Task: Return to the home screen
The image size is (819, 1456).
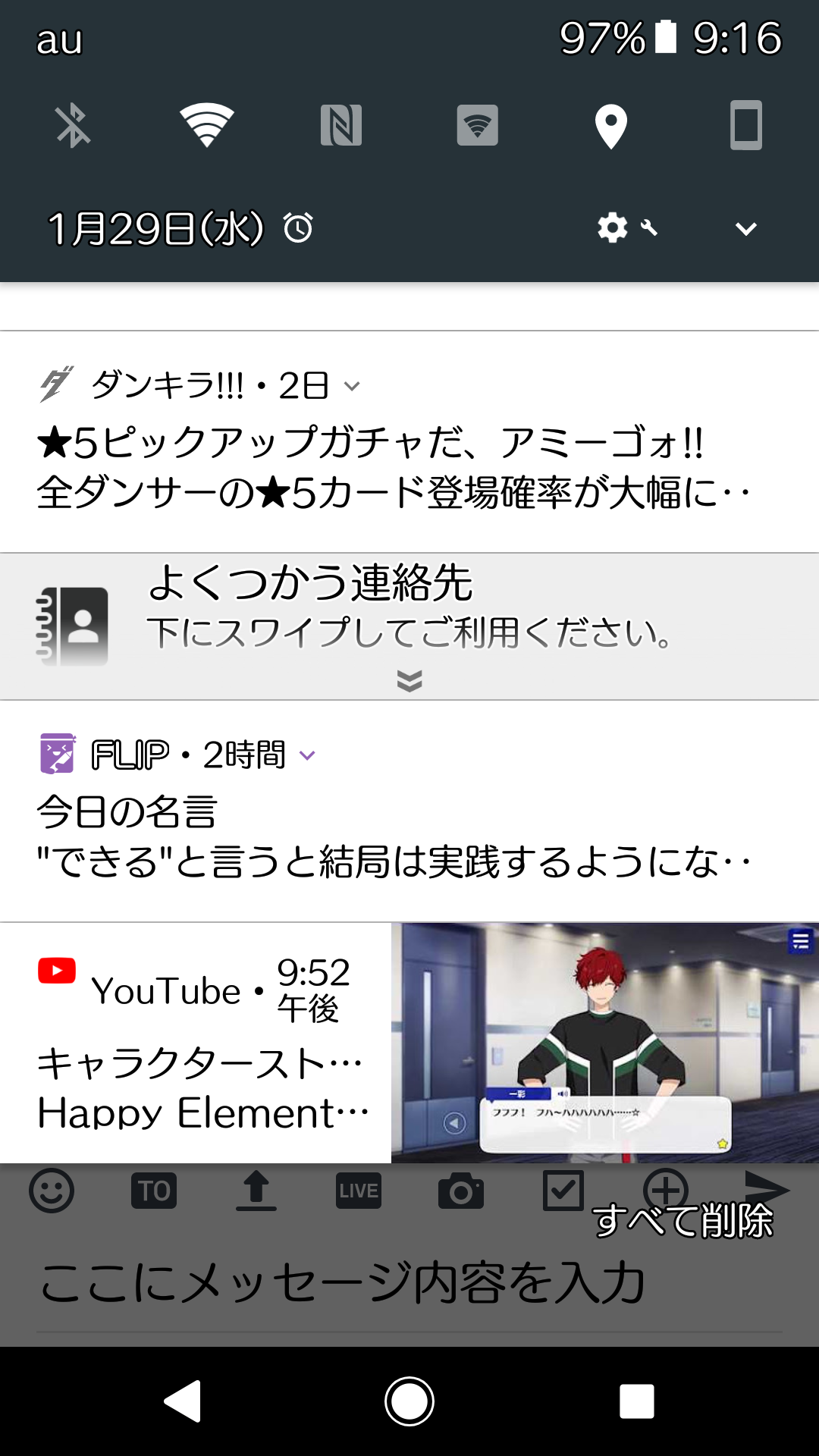Action: pyautogui.click(x=409, y=1401)
